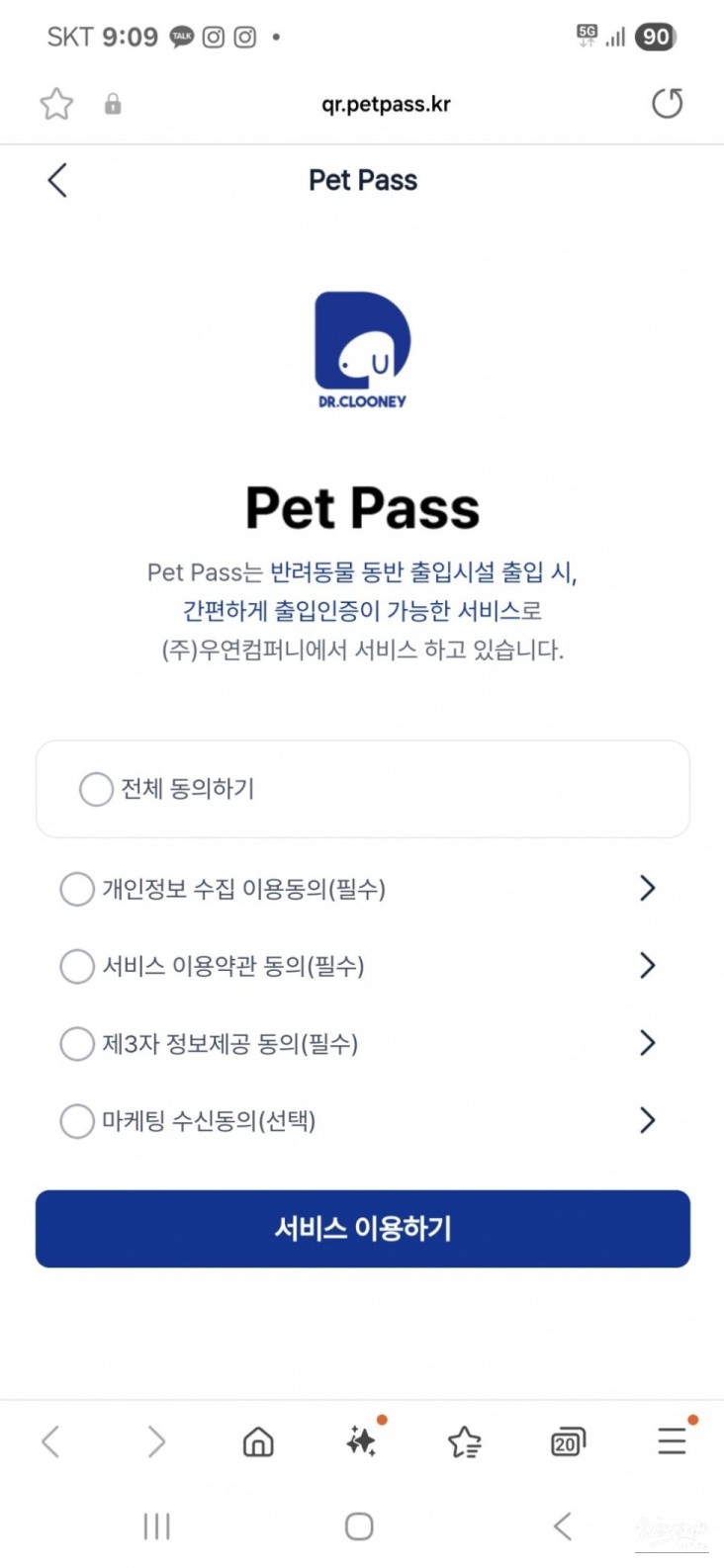Open the qr.petpass.kr address bar
The image size is (724, 1568).
385,104
